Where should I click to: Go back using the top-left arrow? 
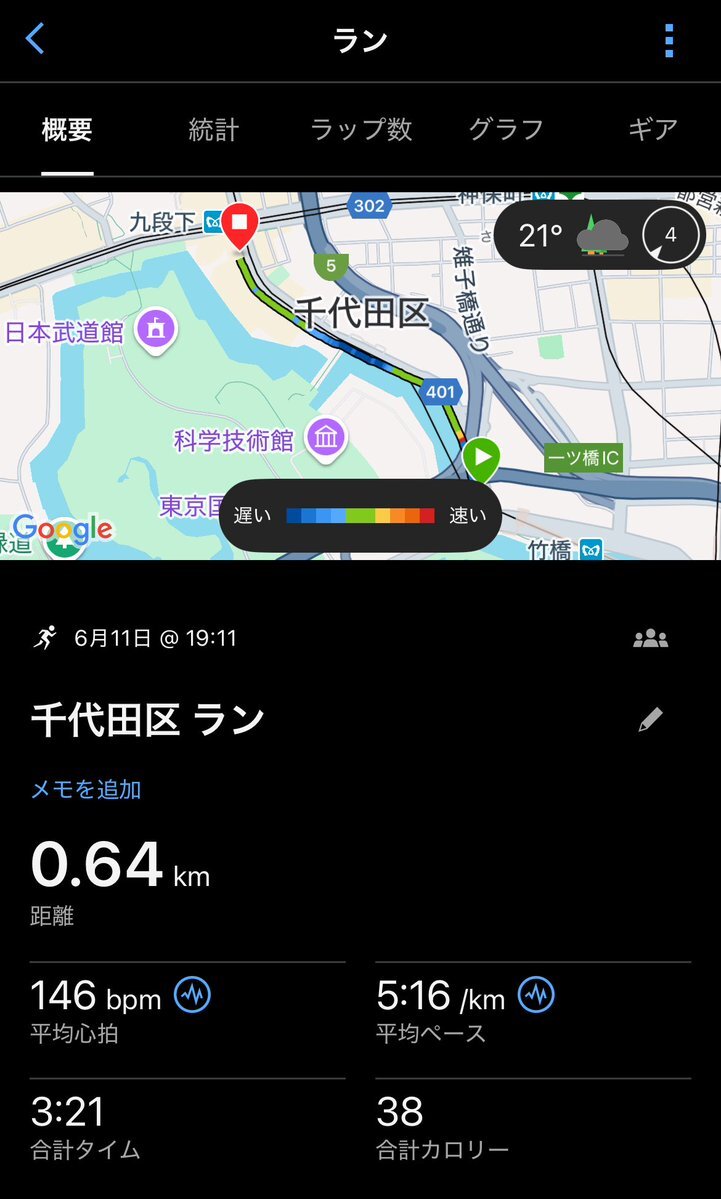pos(35,38)
